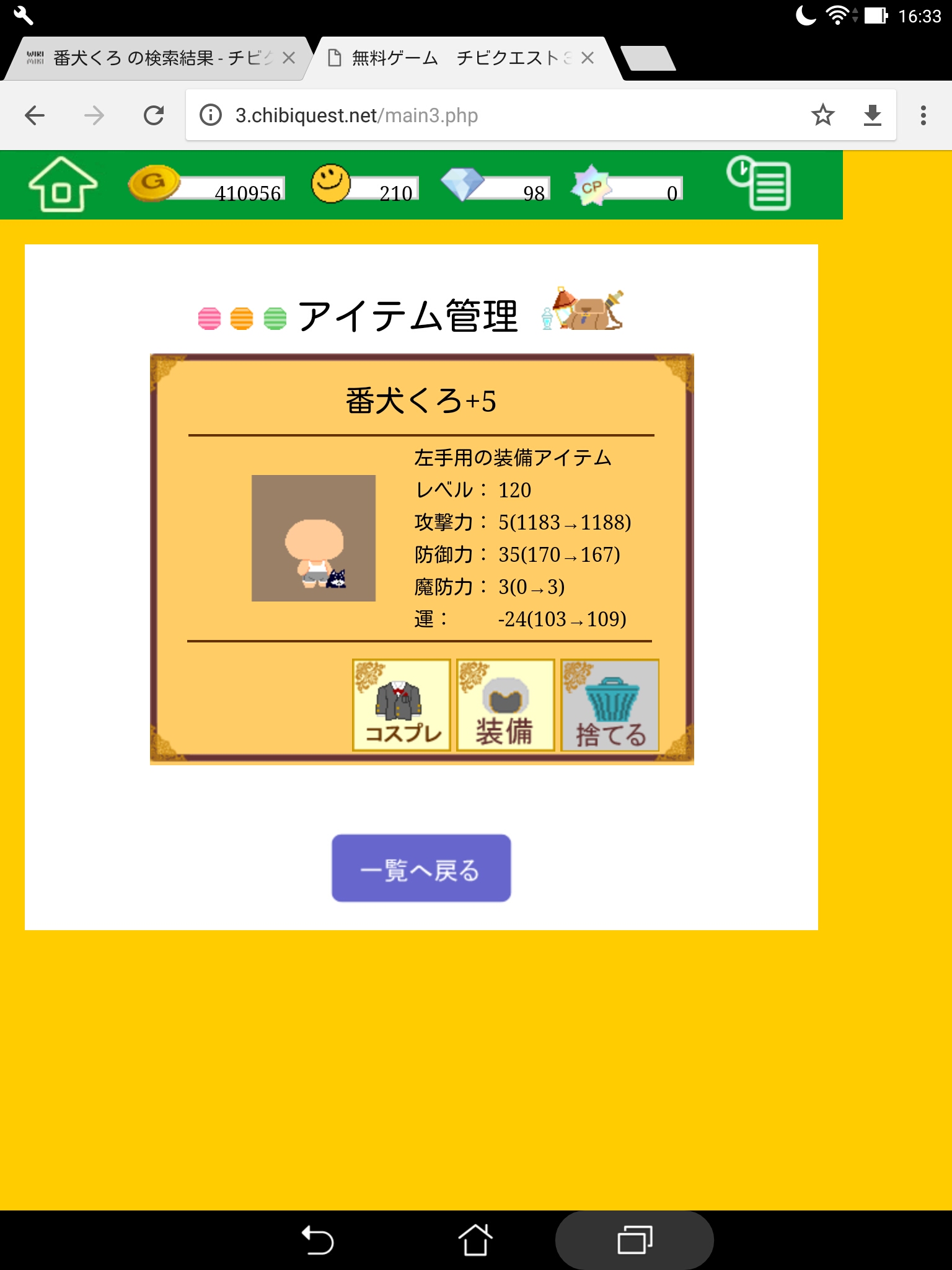Viewport: 952px width, 1270px height.
Task: Tap 一覧へ戻る to return to list
Action: pyautogui.click(x=421, y=868)
